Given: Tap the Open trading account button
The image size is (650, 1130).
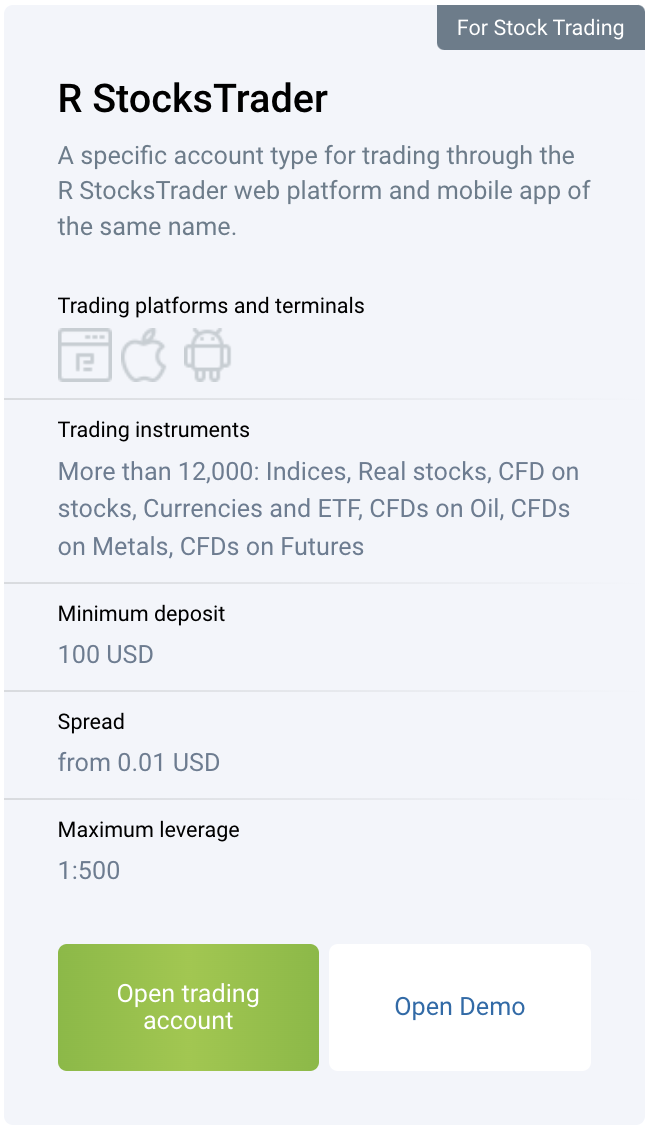Looking at the screenshot, I should pyautogui.click(x=188, y=1007).
